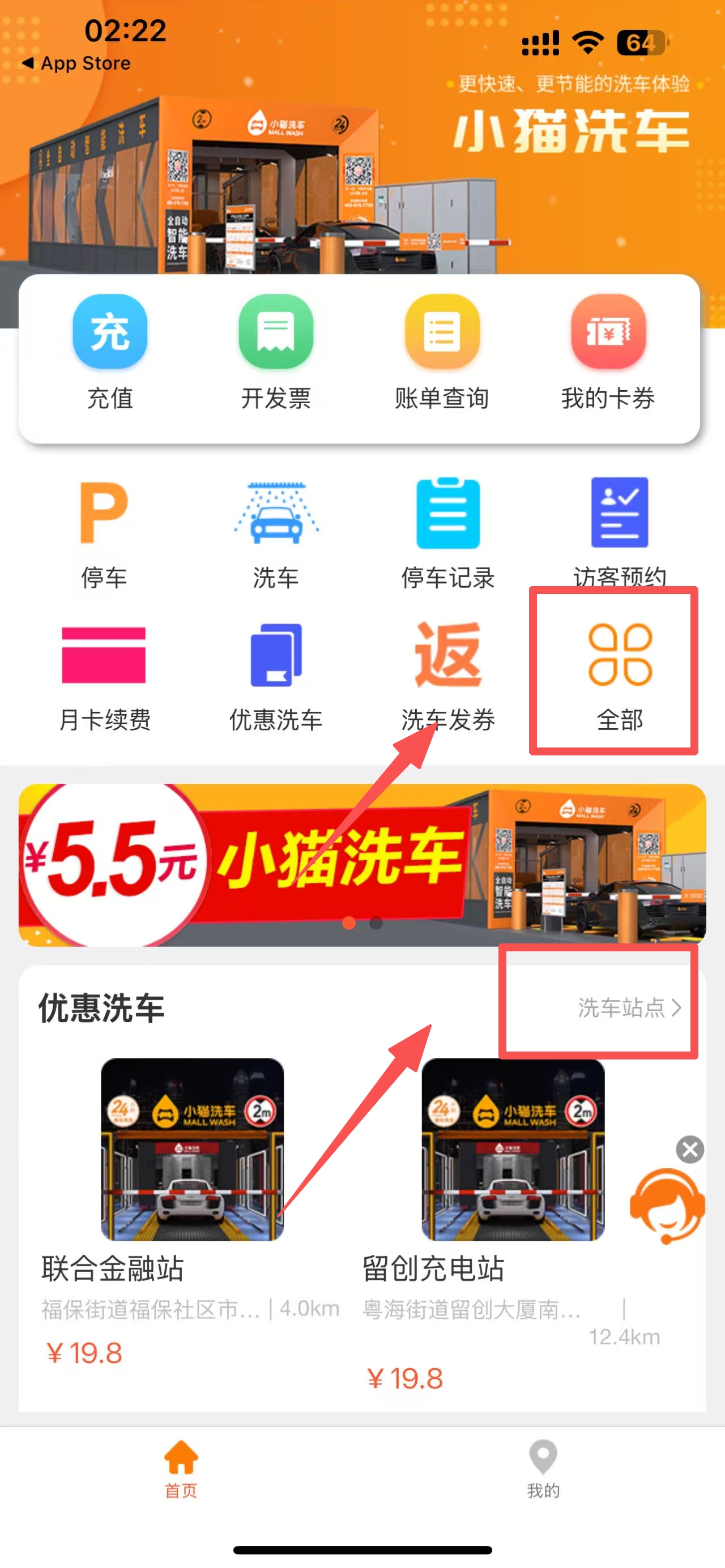Open the 洗车站点 stations link
725x1568 pixels.
[628, 1008]
